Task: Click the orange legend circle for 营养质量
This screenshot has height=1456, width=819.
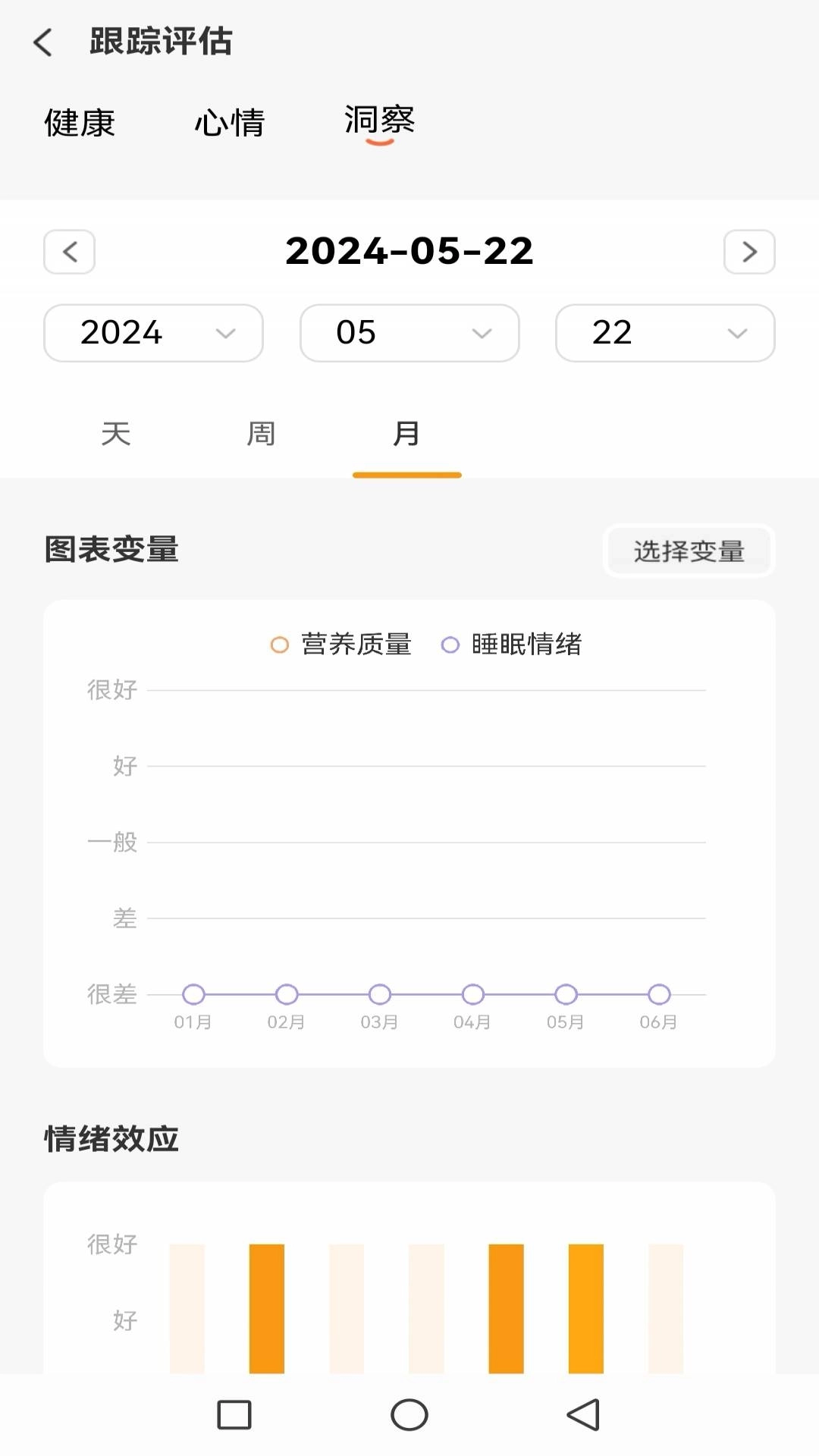Action: pyautogui.click(x=279, y=645)
